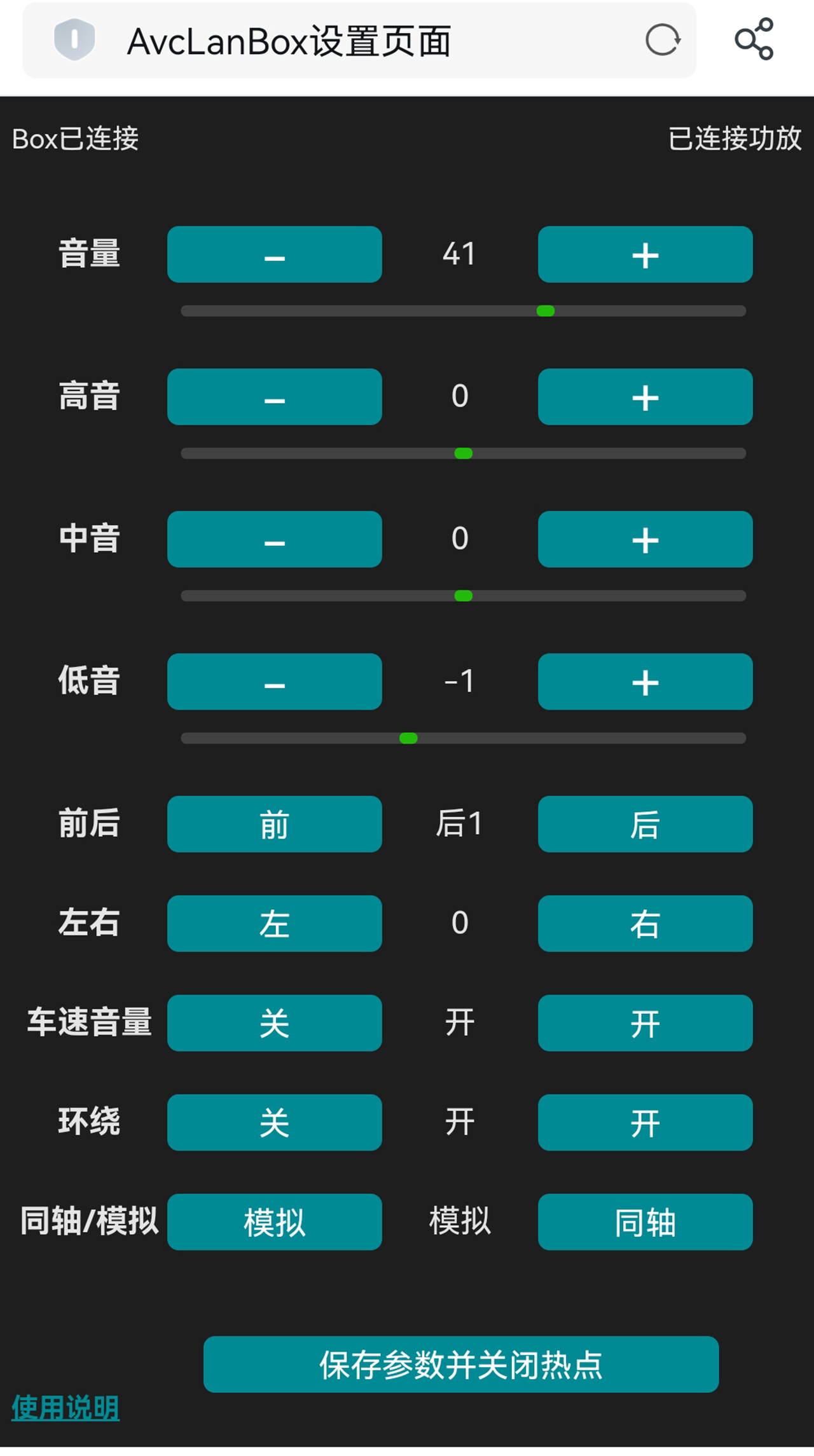Decrease 中音 with its minus button
814x1456 pixels.
[x=275, y=539]
